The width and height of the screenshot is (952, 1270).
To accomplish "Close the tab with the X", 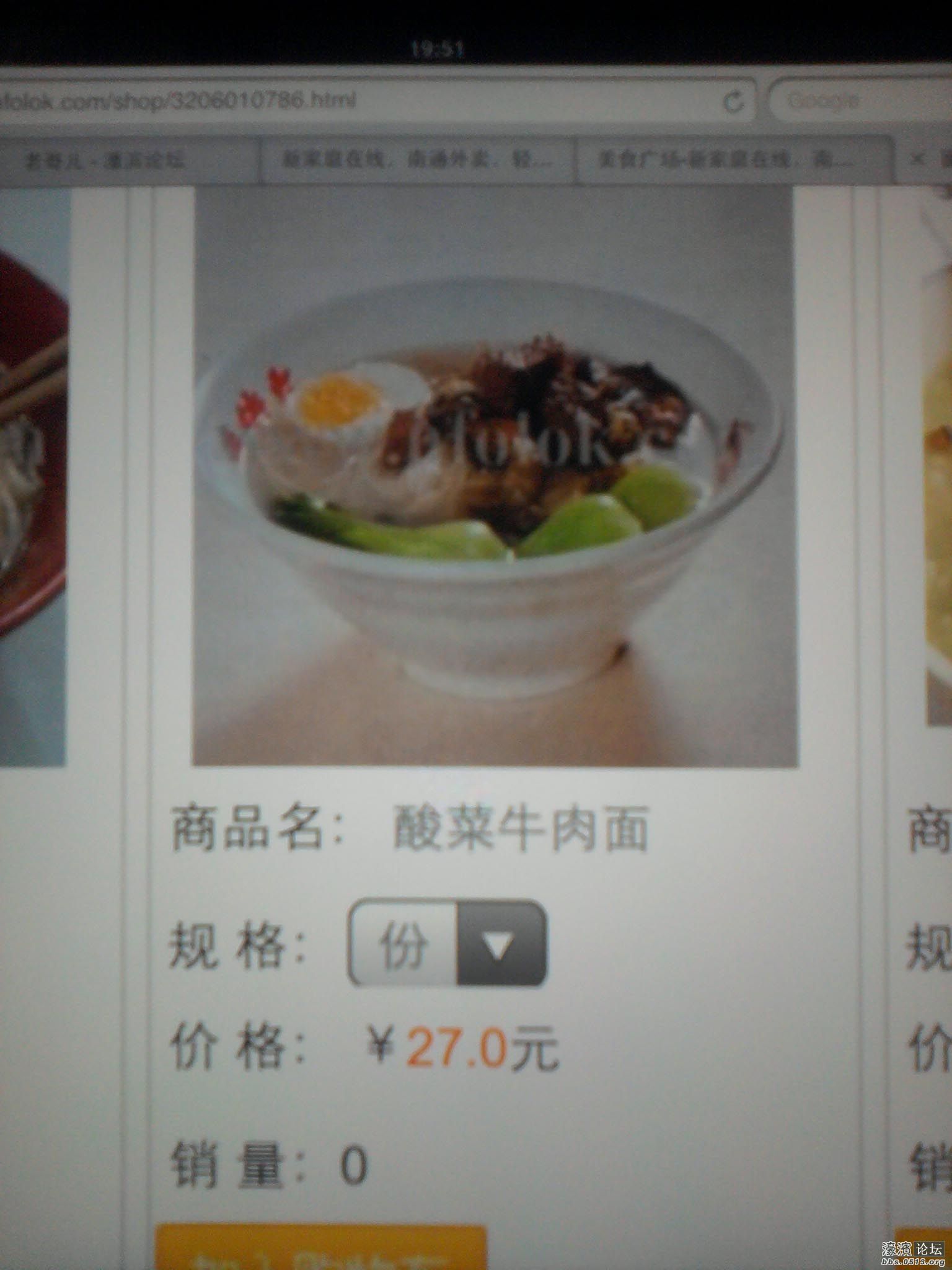I will pyautogui.click(x=917, y=159).
